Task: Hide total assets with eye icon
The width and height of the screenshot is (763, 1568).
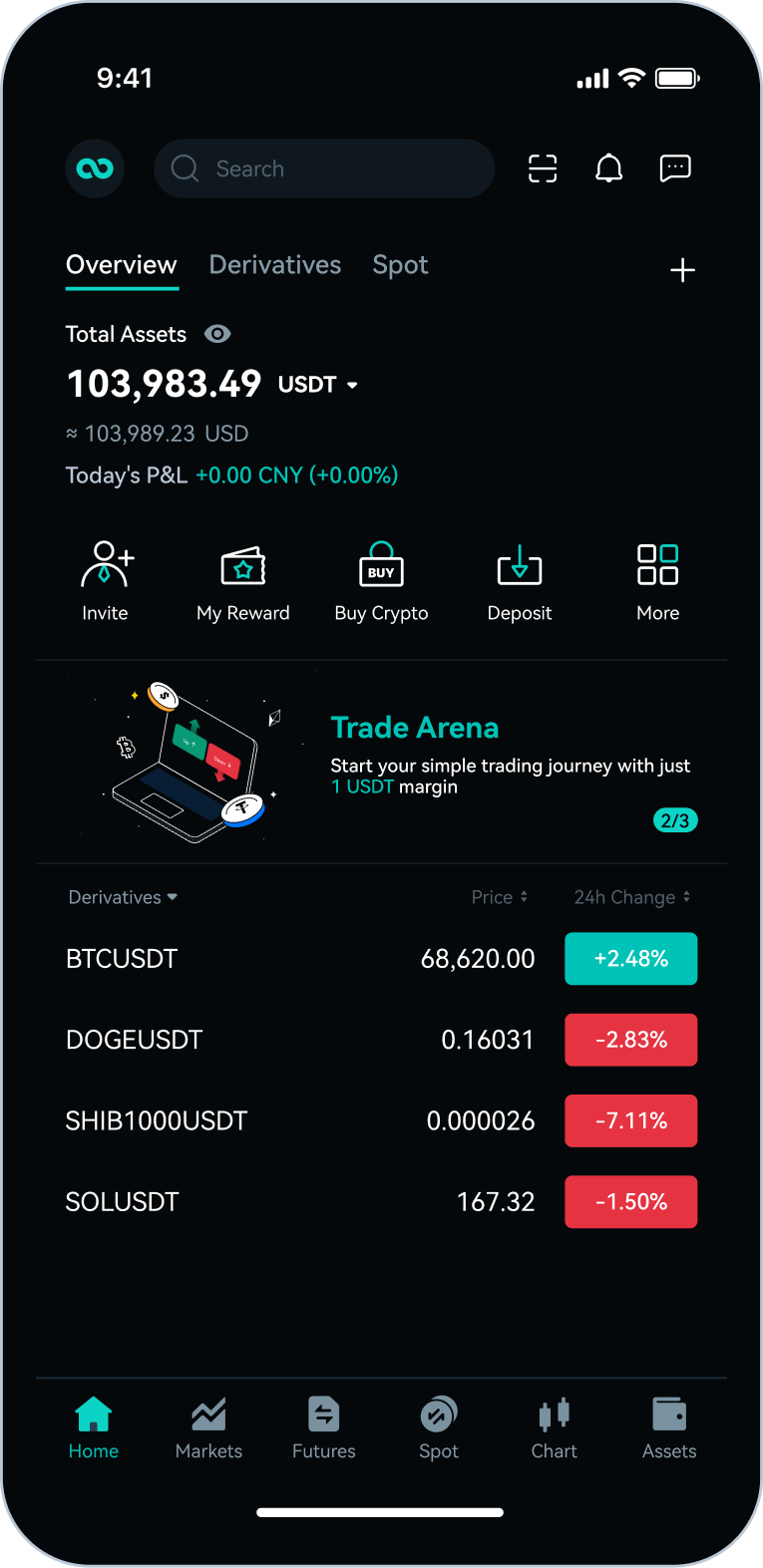Action: point(217,334)
